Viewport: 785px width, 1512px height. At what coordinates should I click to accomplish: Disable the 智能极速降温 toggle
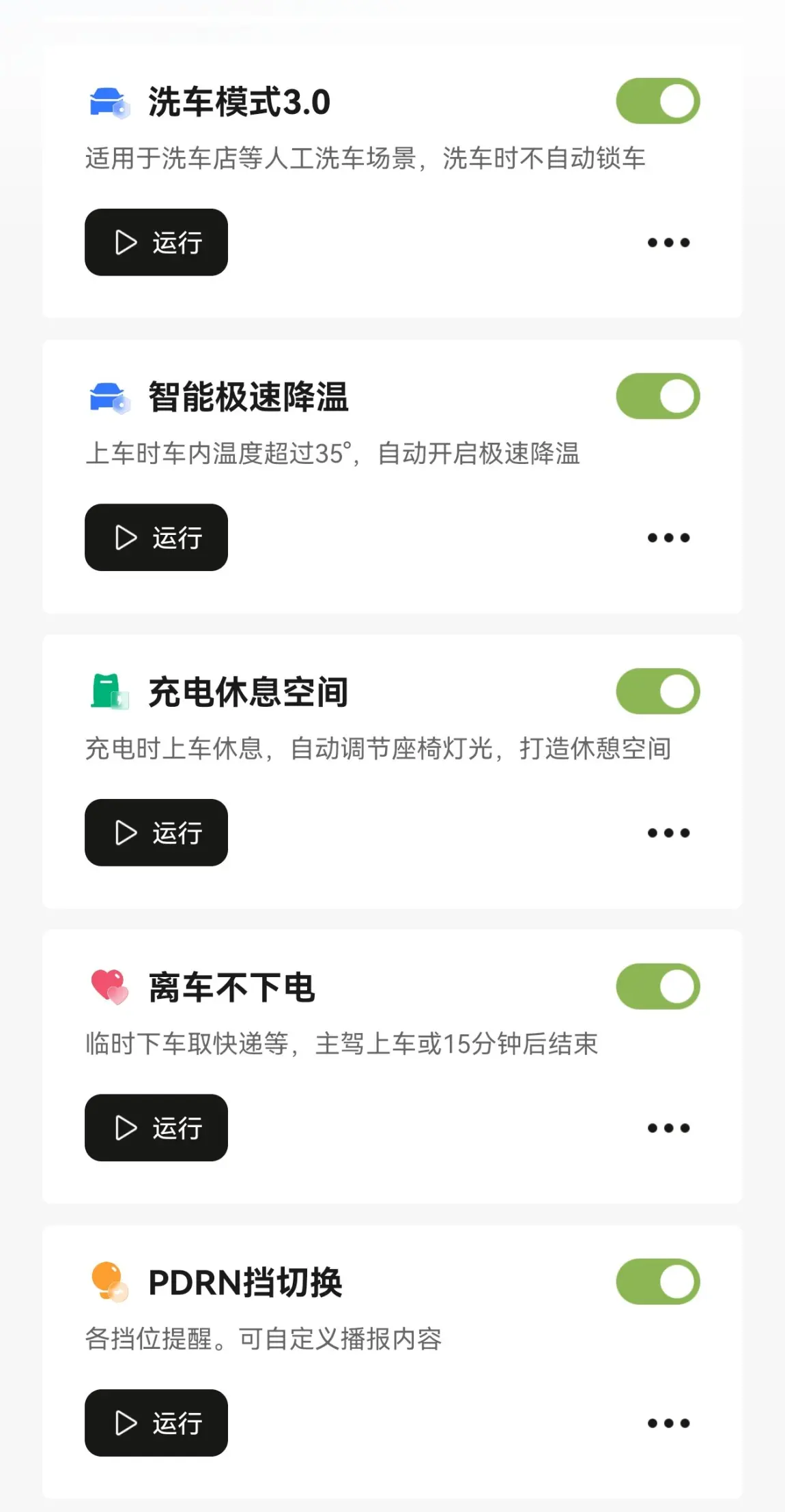point(658,396)
